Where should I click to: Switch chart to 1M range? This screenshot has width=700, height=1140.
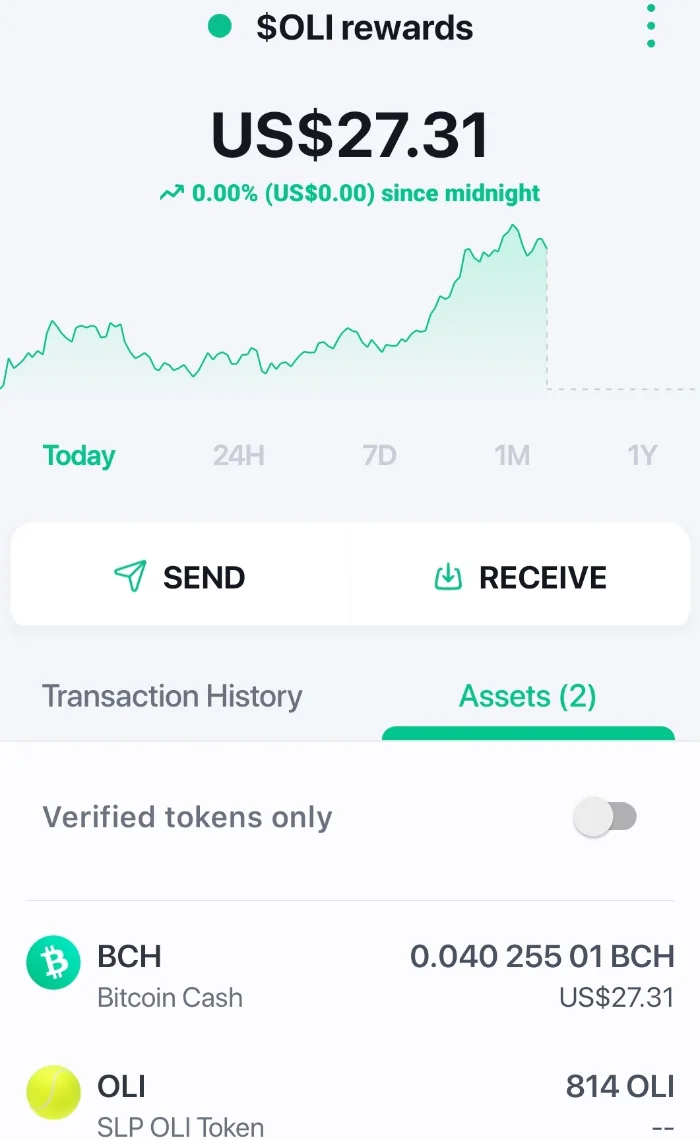512,456
